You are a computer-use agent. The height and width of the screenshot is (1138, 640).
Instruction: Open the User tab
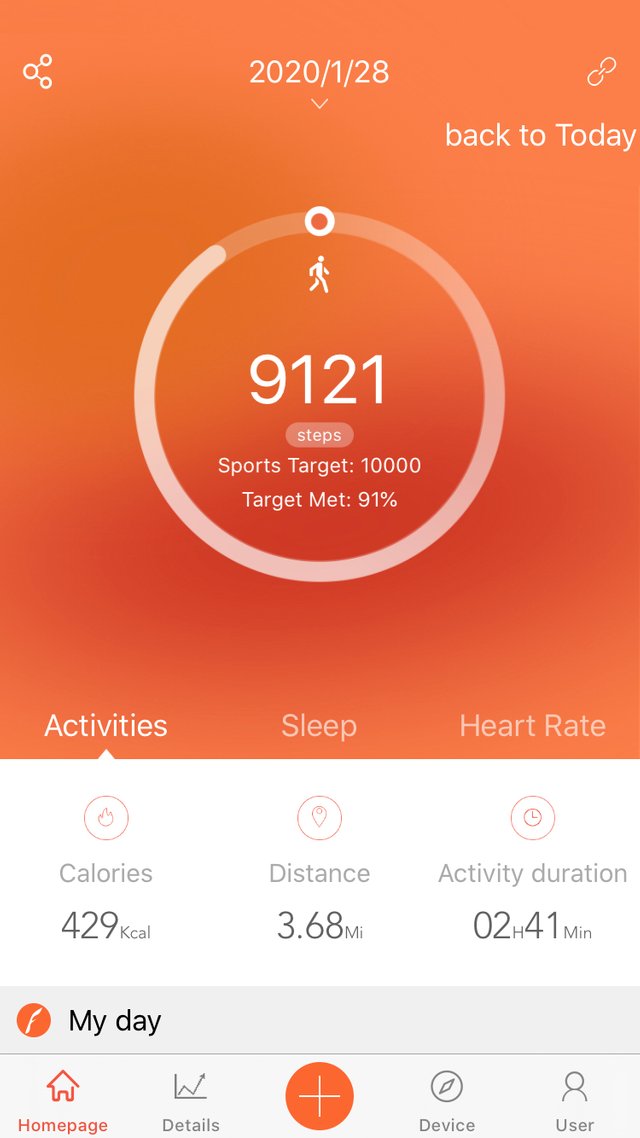tap(575, 1102)
